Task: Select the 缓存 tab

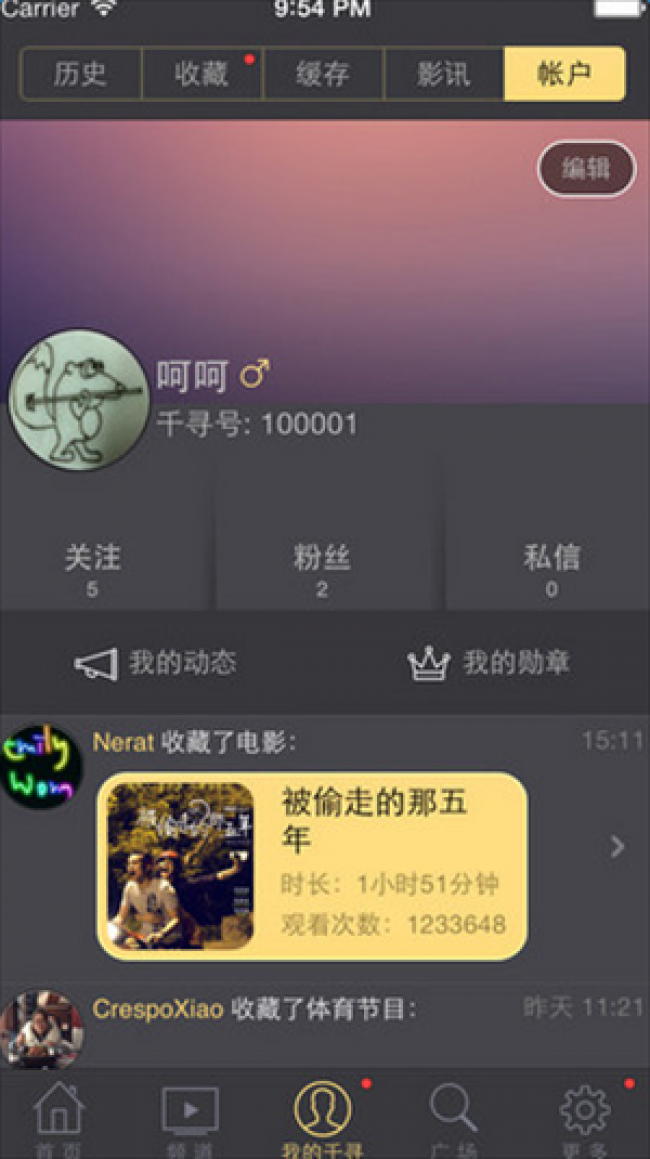Action: click(x=323, y=74)
